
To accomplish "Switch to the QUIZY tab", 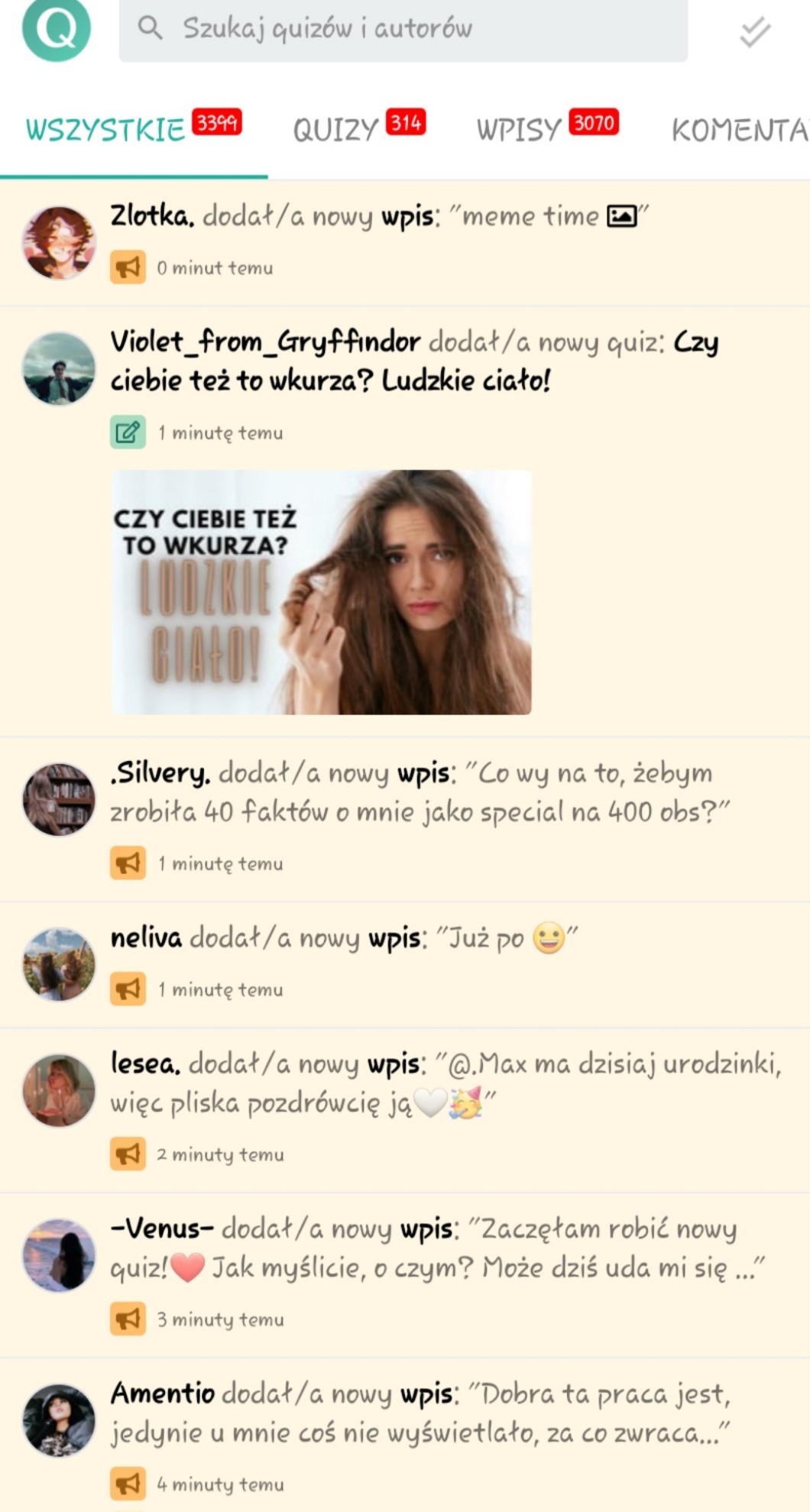I will pos(358,128).
